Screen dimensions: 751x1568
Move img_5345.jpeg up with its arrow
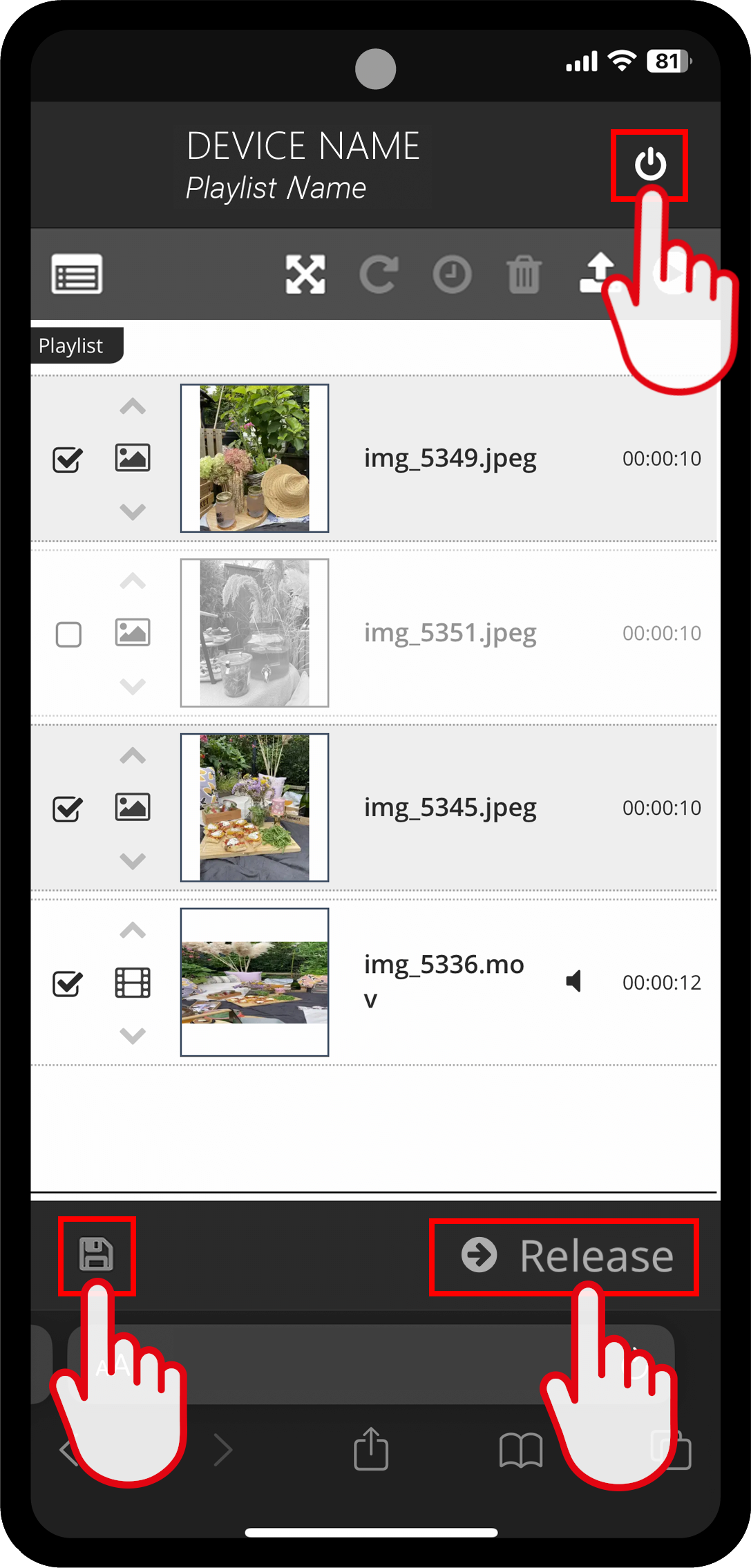133,755
